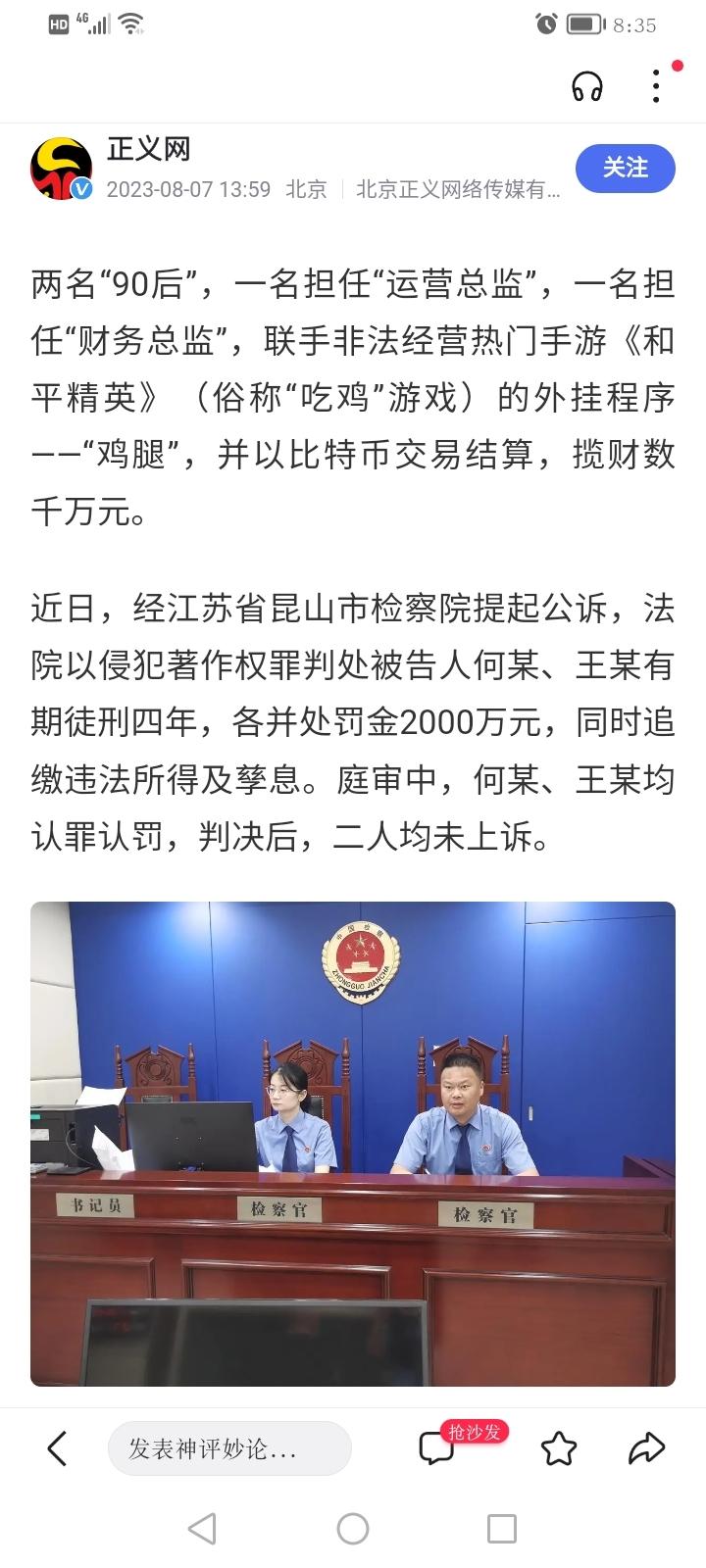Screen dimensions: 706x1568
Task: Tap the alarm clock icon in the status bar
Action: [x=548, y=22]
